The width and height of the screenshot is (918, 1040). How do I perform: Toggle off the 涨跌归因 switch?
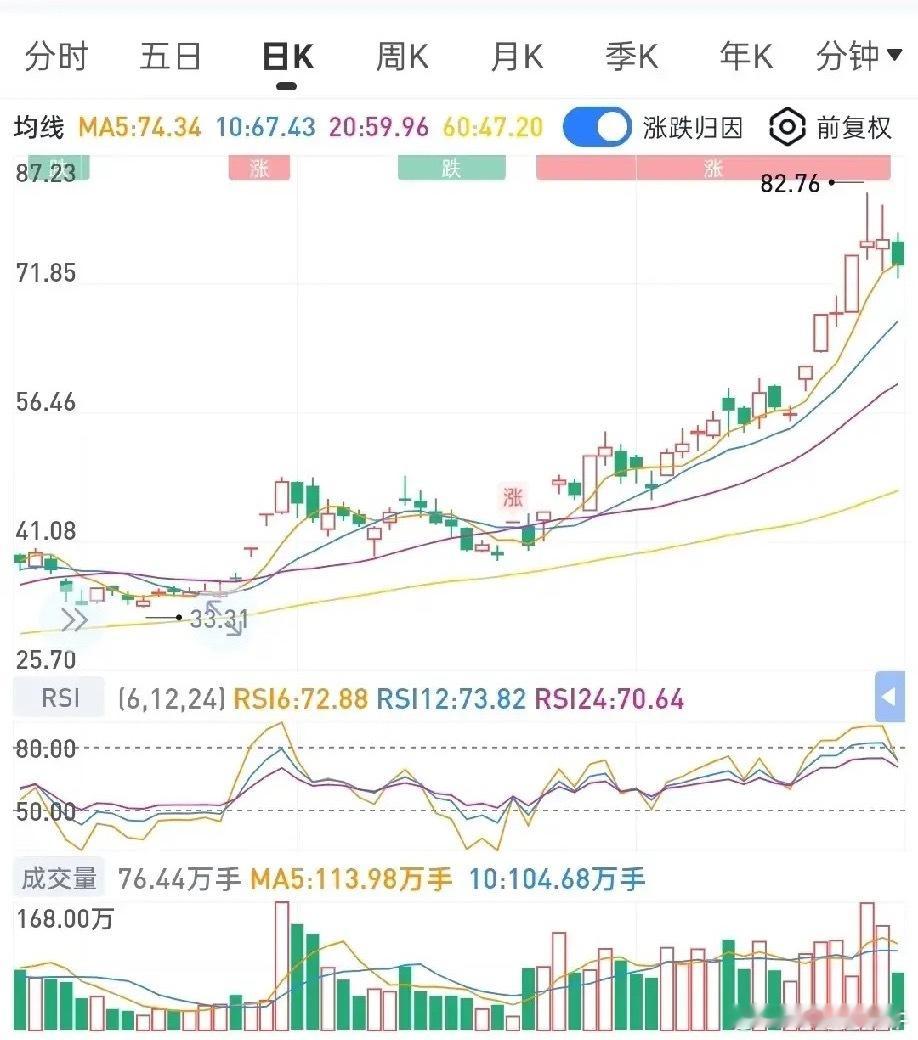[596, 127]
